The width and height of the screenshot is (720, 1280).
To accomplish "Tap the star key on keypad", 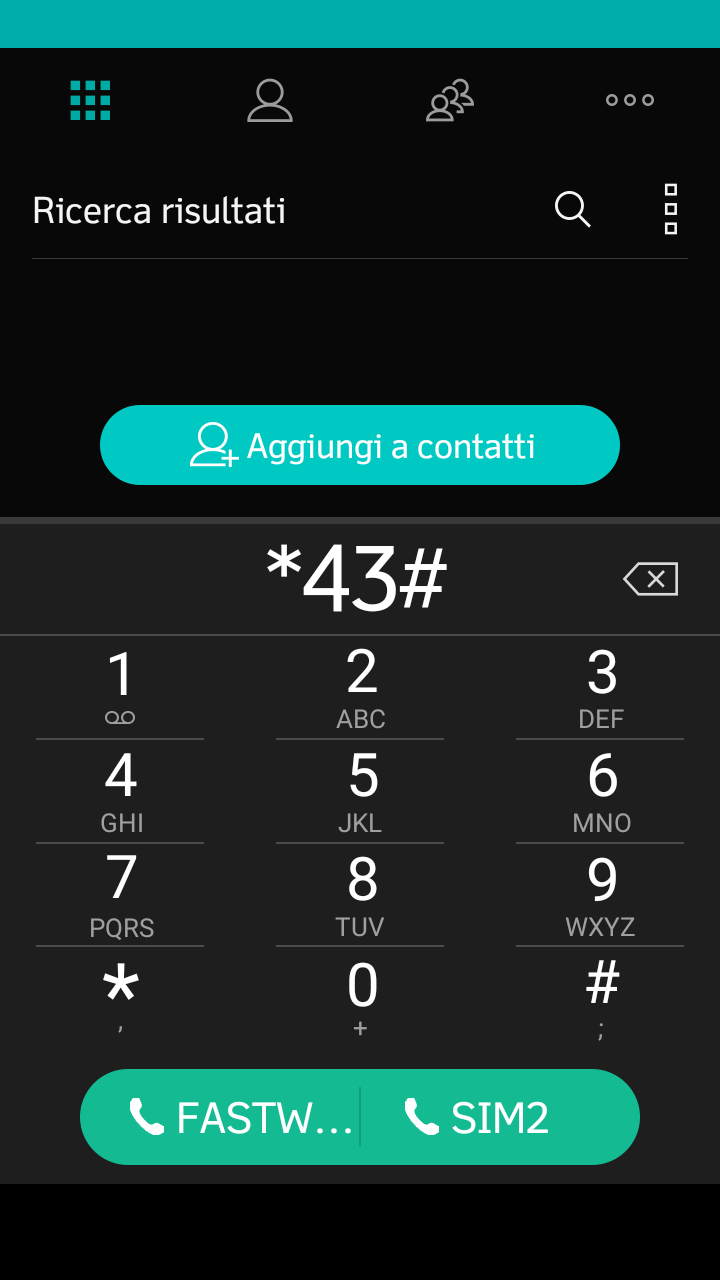I will click(x=120, y=998).
